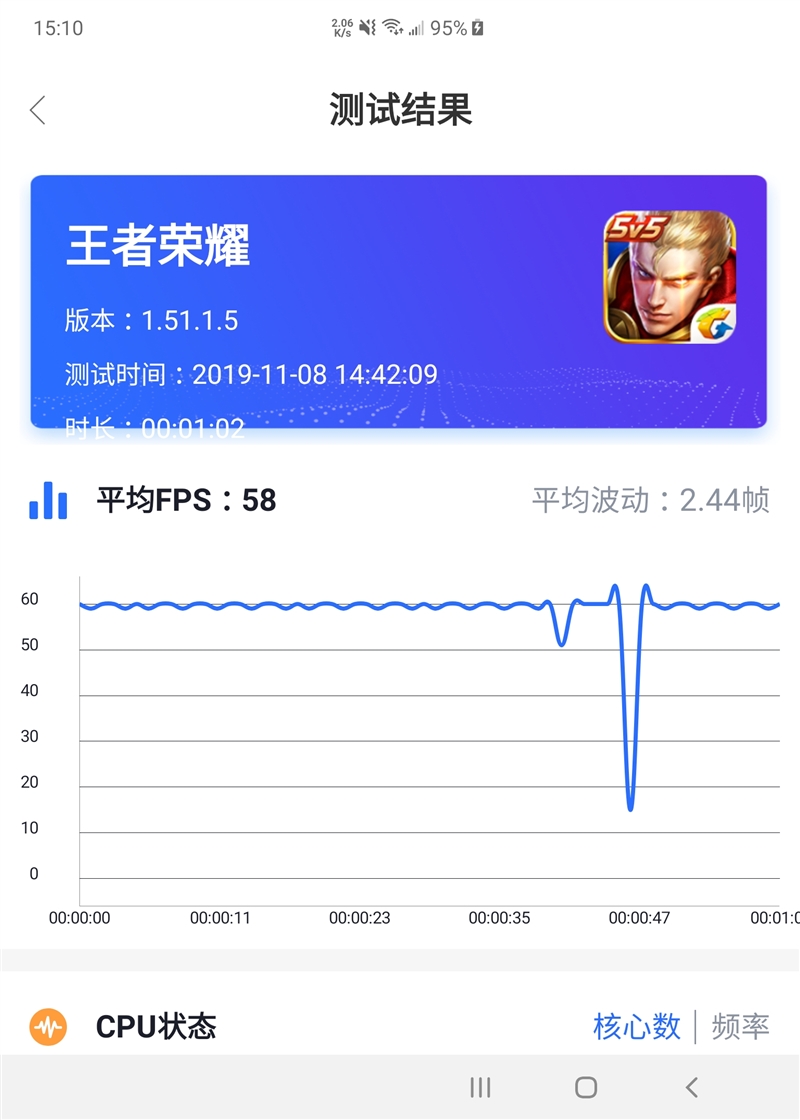
Task: Switch CPU状态 to the 核心数 view
Action: tap(636, 1026)
